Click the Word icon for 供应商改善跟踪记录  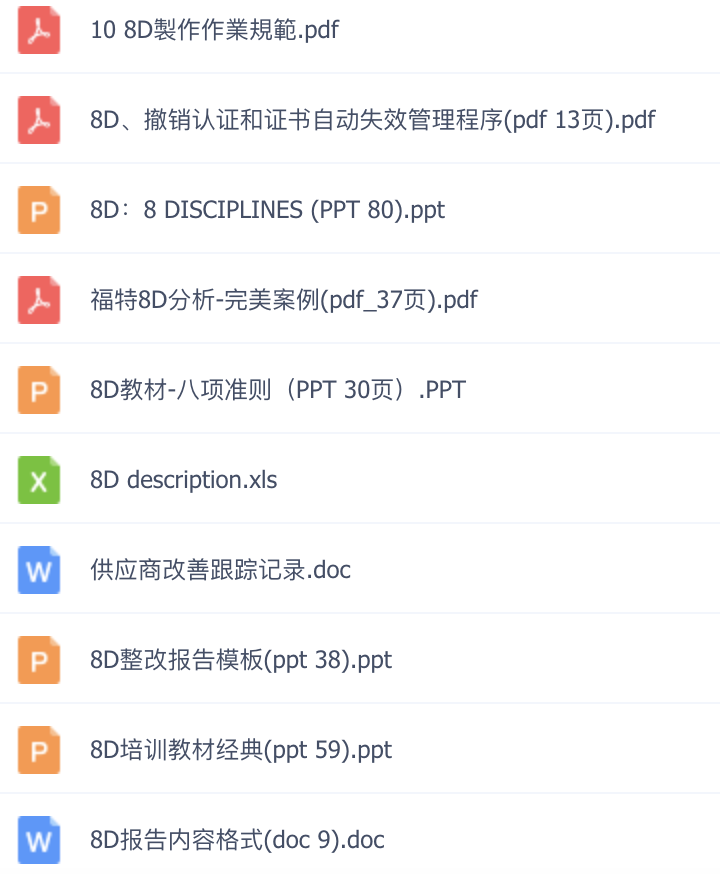pyautogui.click(x=37, y=570)
